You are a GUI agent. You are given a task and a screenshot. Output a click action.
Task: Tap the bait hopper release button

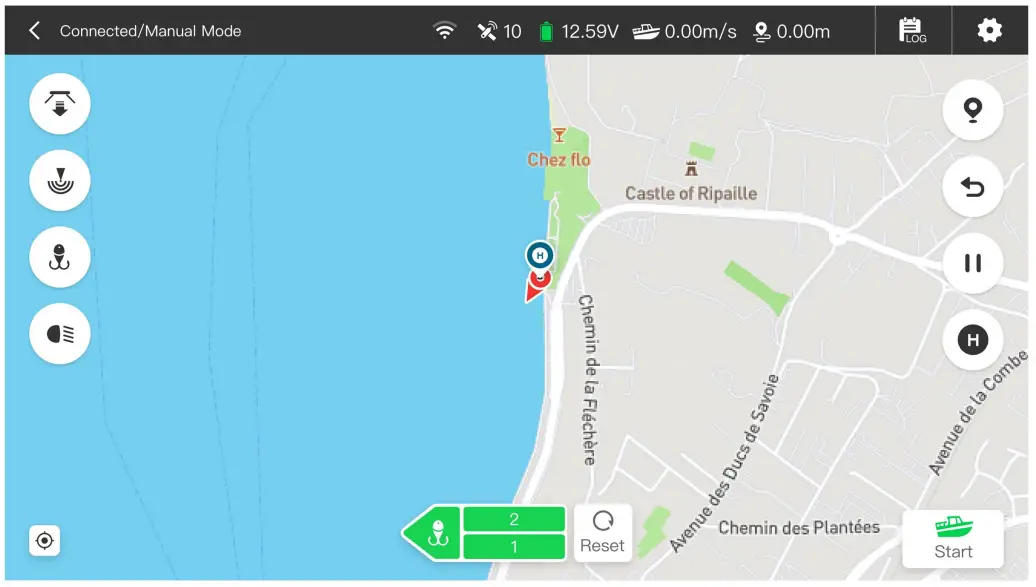60,104
